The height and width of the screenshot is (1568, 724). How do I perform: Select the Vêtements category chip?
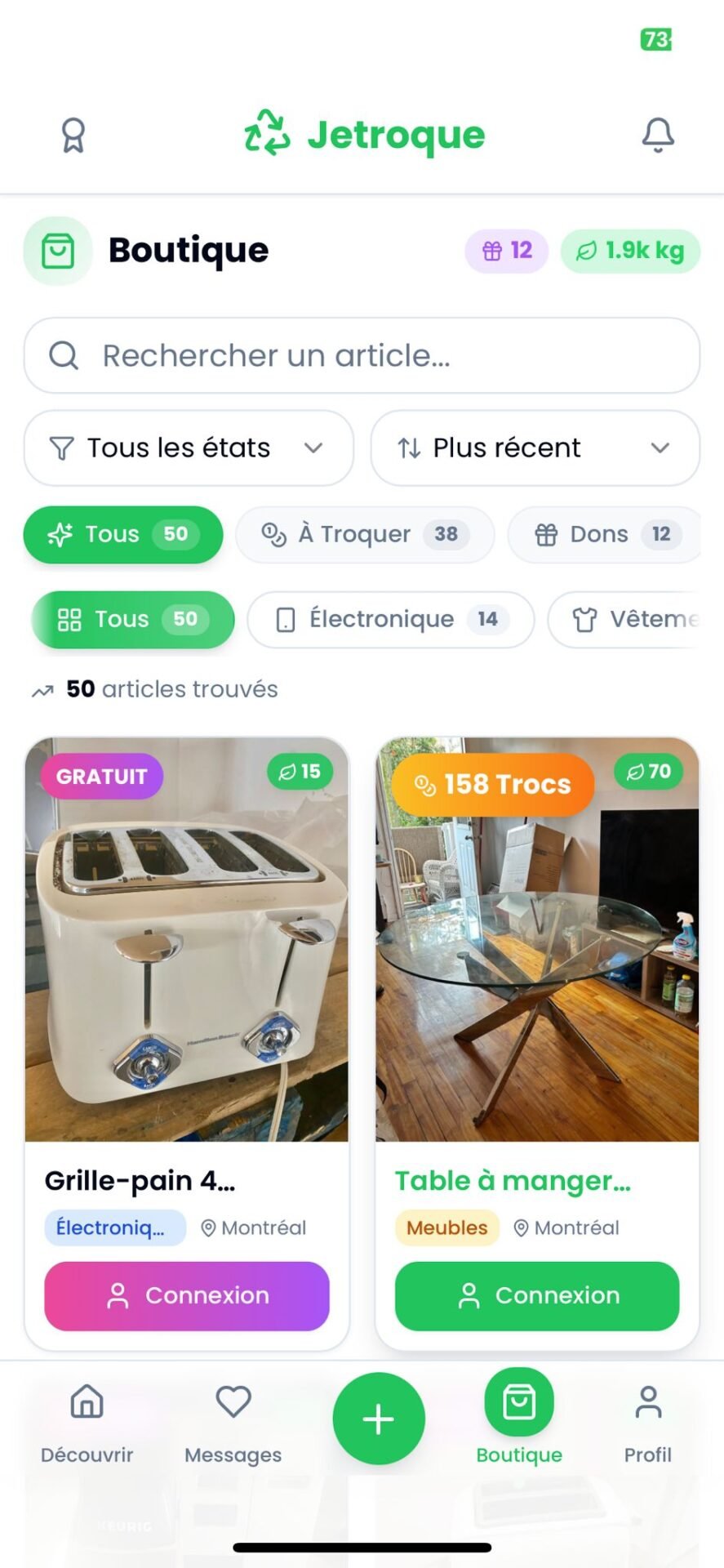coord(625,619)
